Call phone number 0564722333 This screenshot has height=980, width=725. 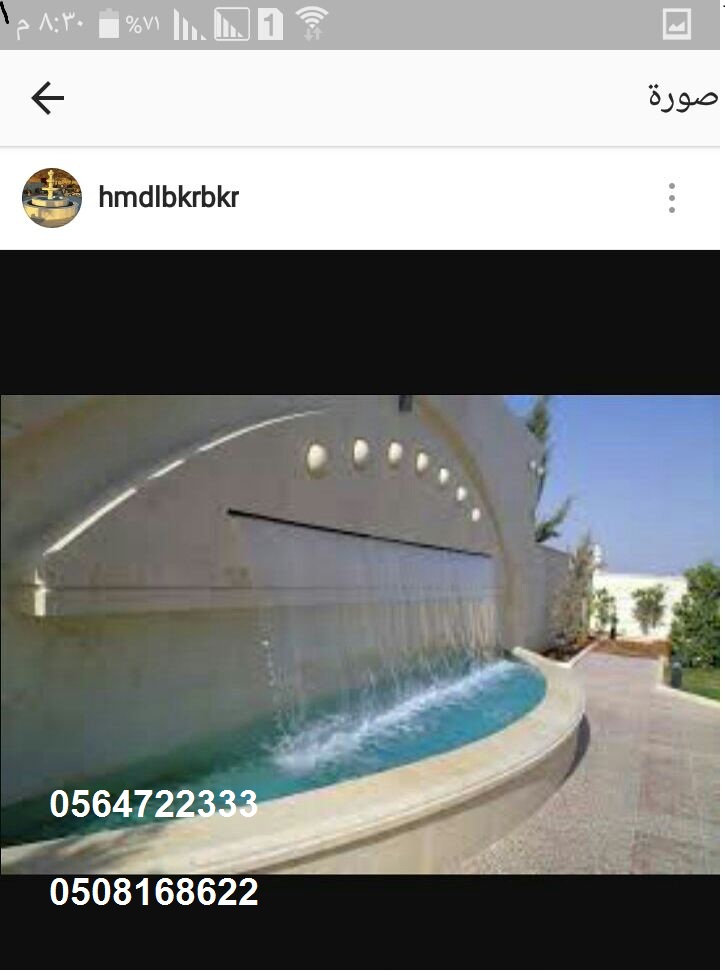tap(155, 801)
